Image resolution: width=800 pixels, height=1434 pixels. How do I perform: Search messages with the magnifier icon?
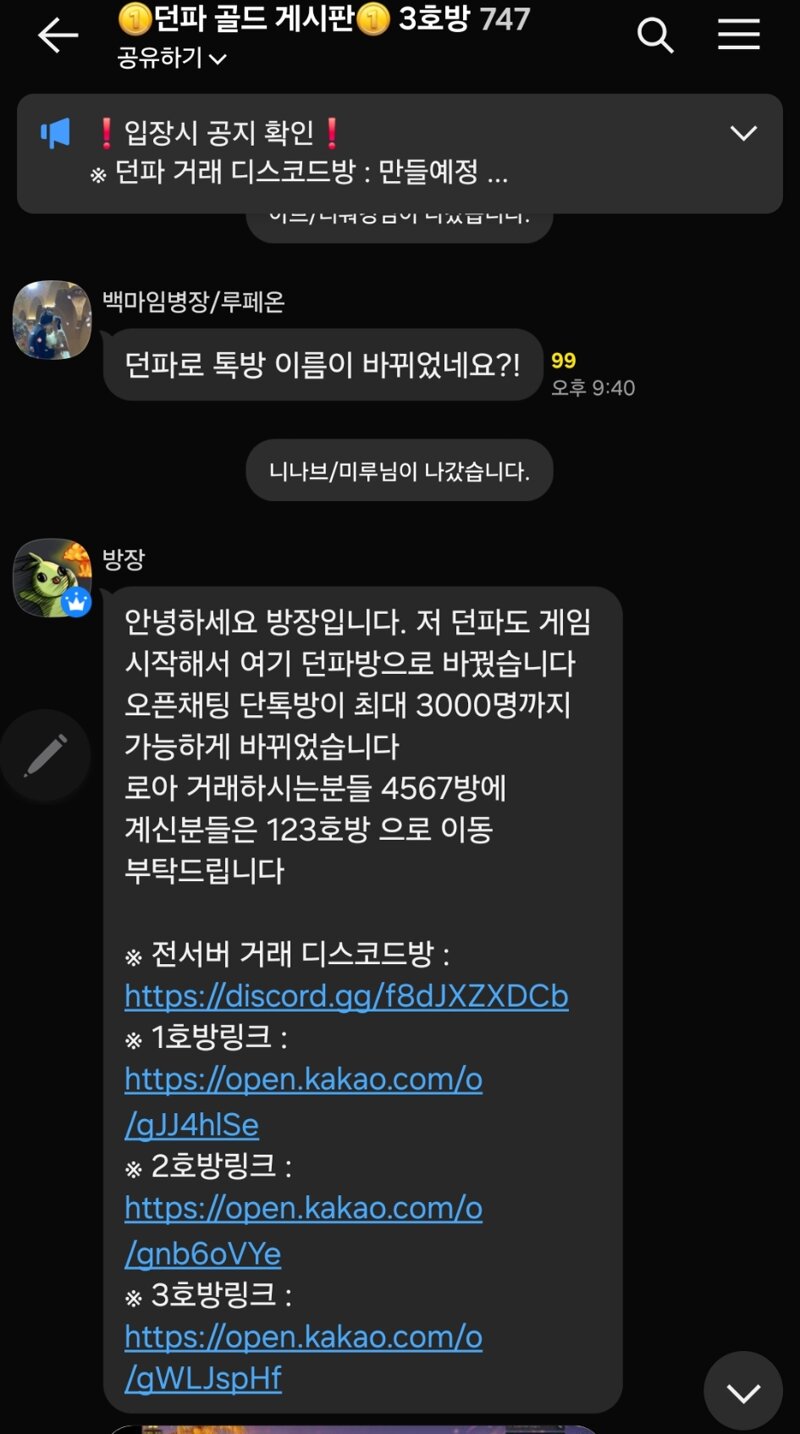(655, 36)
